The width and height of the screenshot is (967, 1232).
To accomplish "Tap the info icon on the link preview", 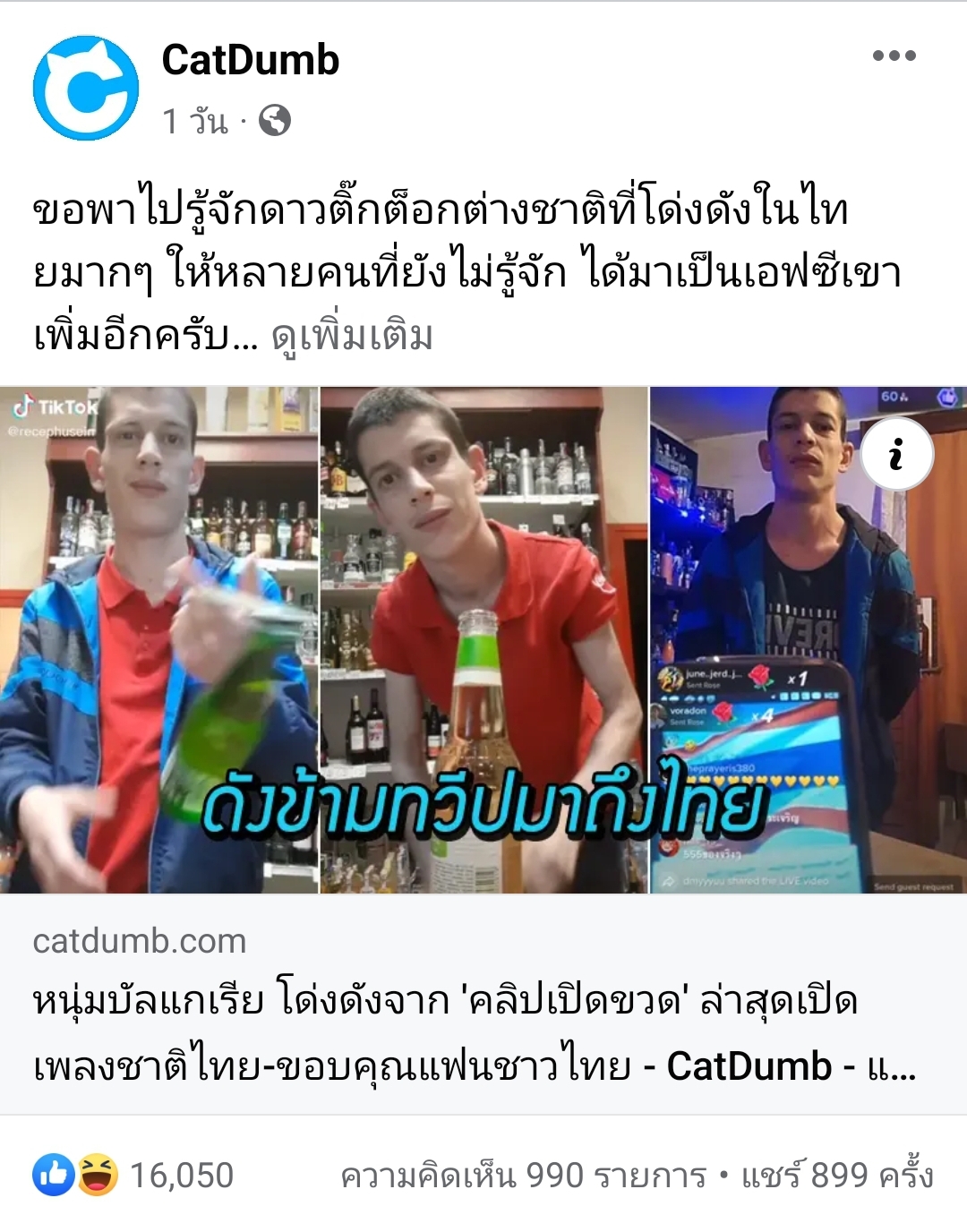I will (x=896, y=454).
